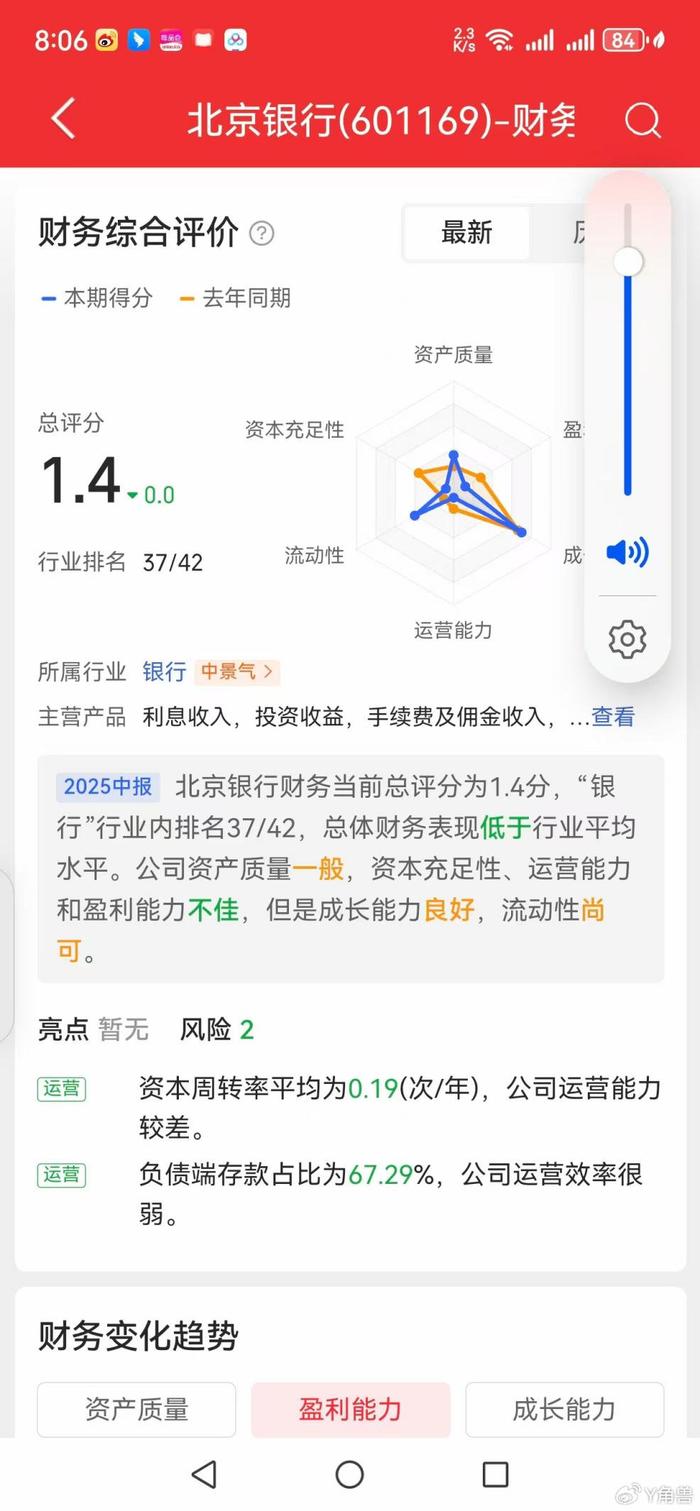The image size is (700, 1511).
Task: Open sound settings gear icon
Action: tap(628, 639)
